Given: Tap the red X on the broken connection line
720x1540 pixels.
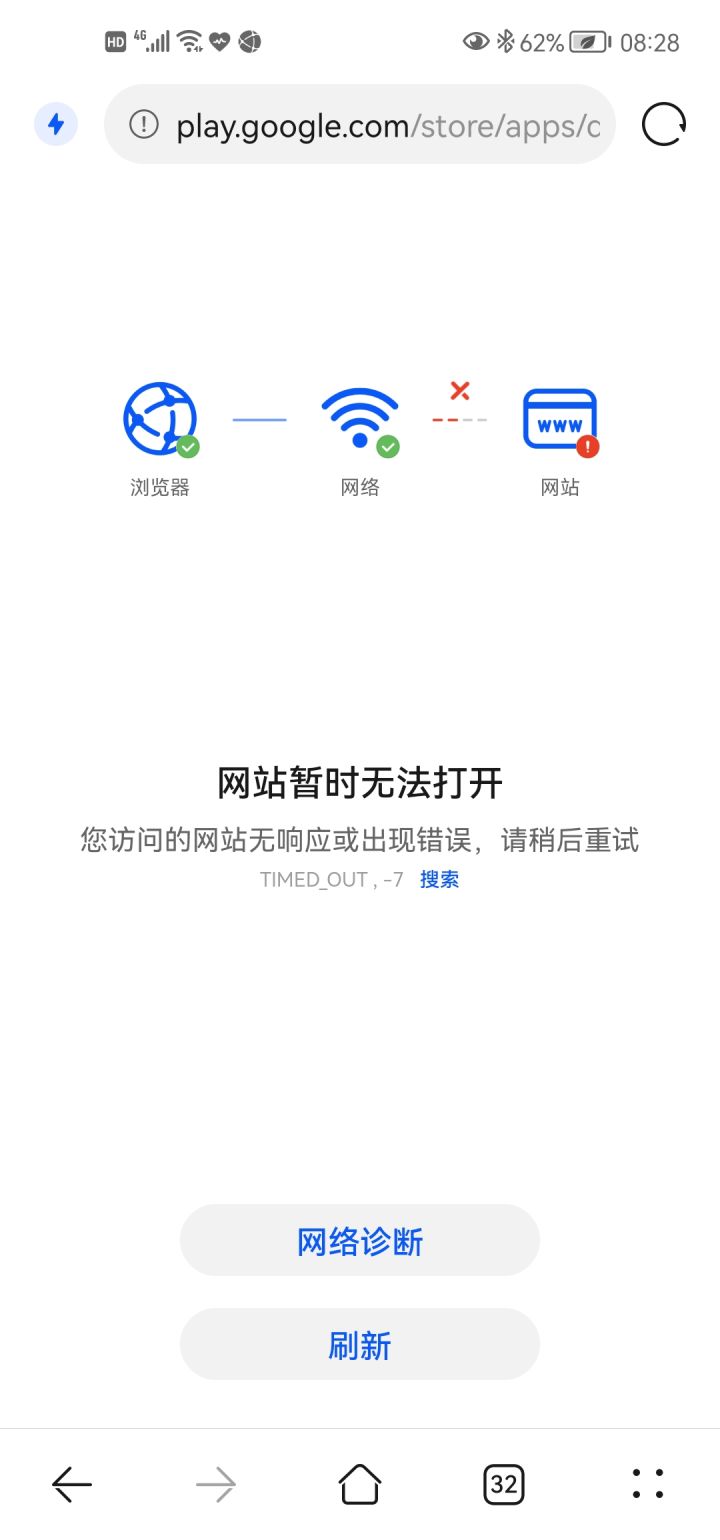Looking at the screenshot, I should tap(458, 391).
